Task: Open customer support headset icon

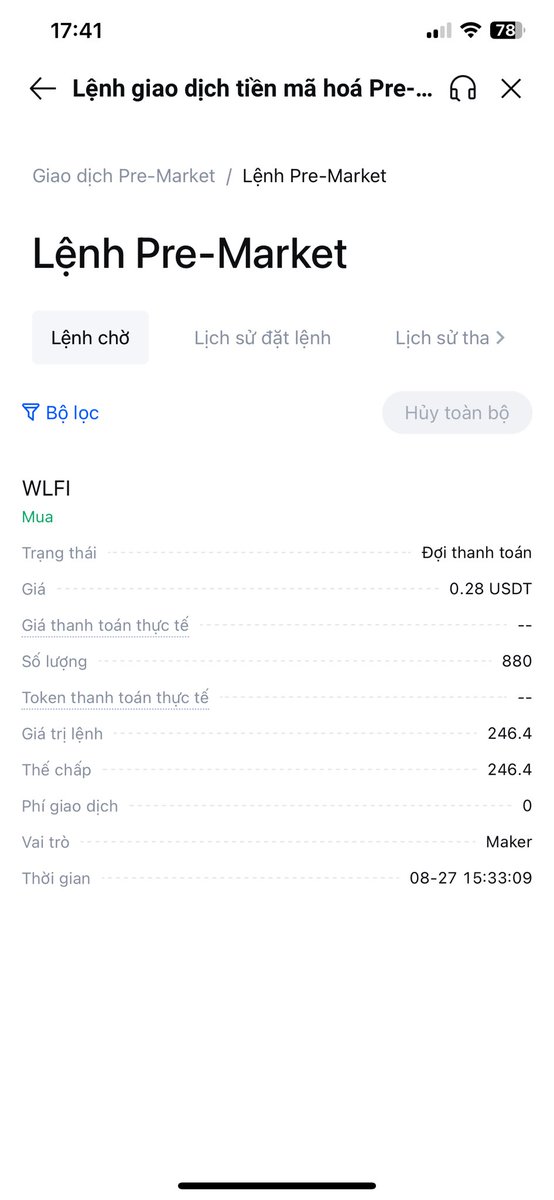Action: (x=463, y=89)
